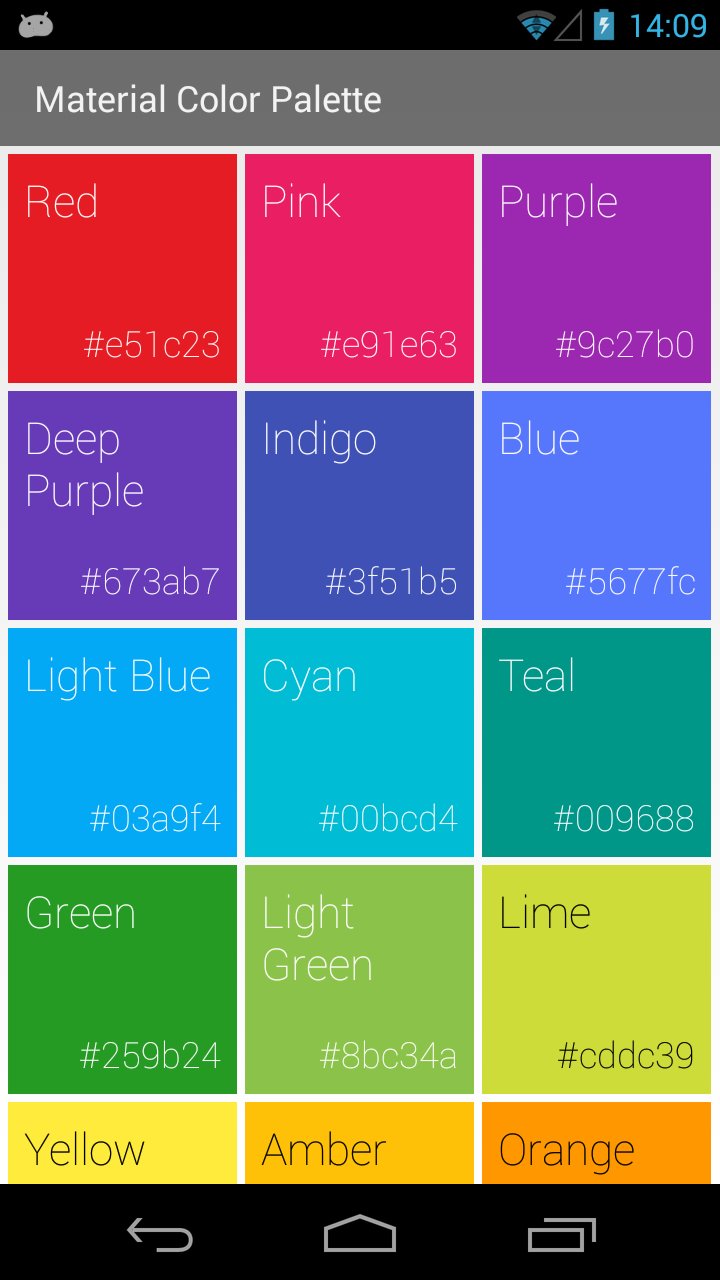This screenshot has height=1280, width=720.
Task: Select the Deep Purple swatch
Action: (122, 504)
